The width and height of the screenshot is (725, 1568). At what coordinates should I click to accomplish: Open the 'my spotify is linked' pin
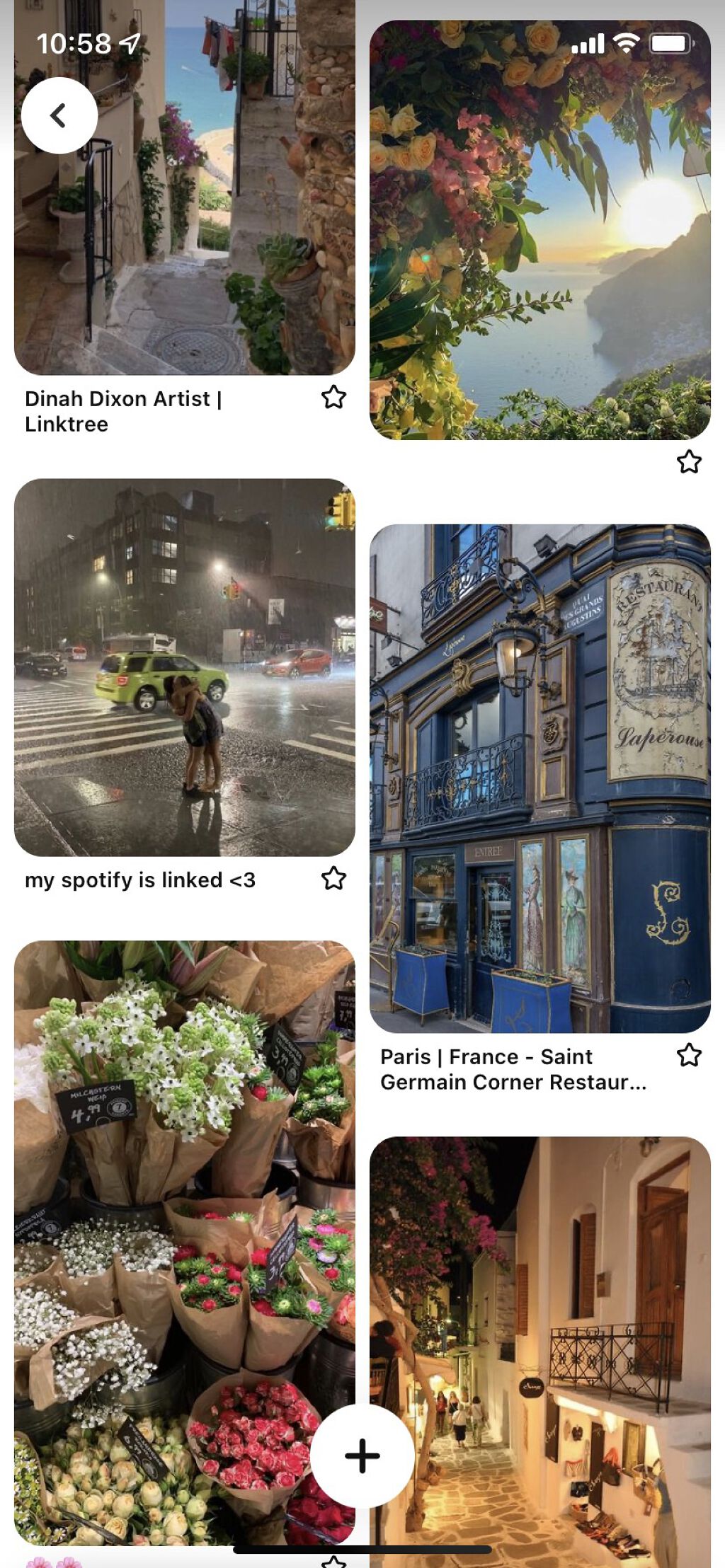click(x=184, y=667)
